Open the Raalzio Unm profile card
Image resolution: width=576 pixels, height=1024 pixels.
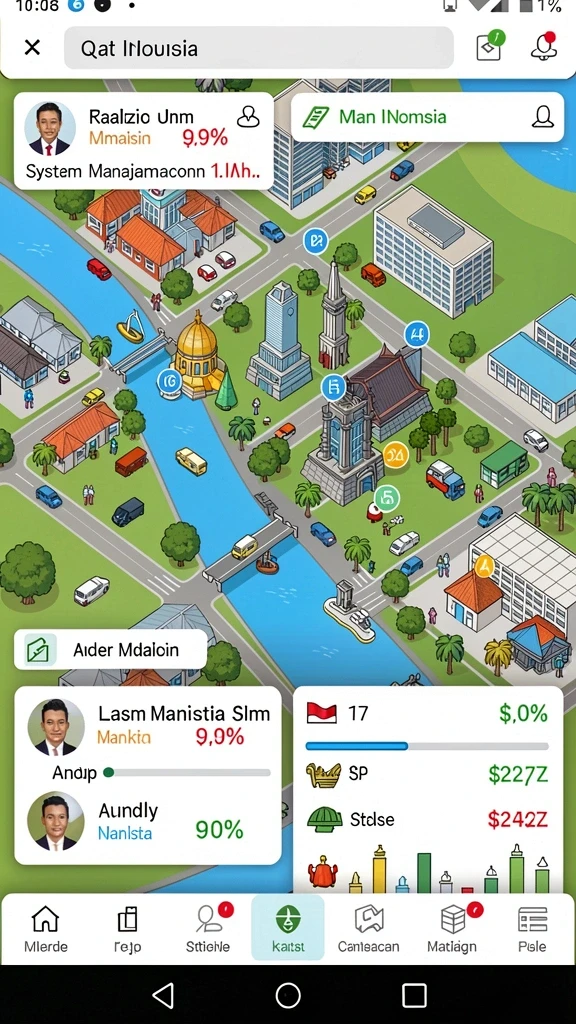click(x=144, y=140)
